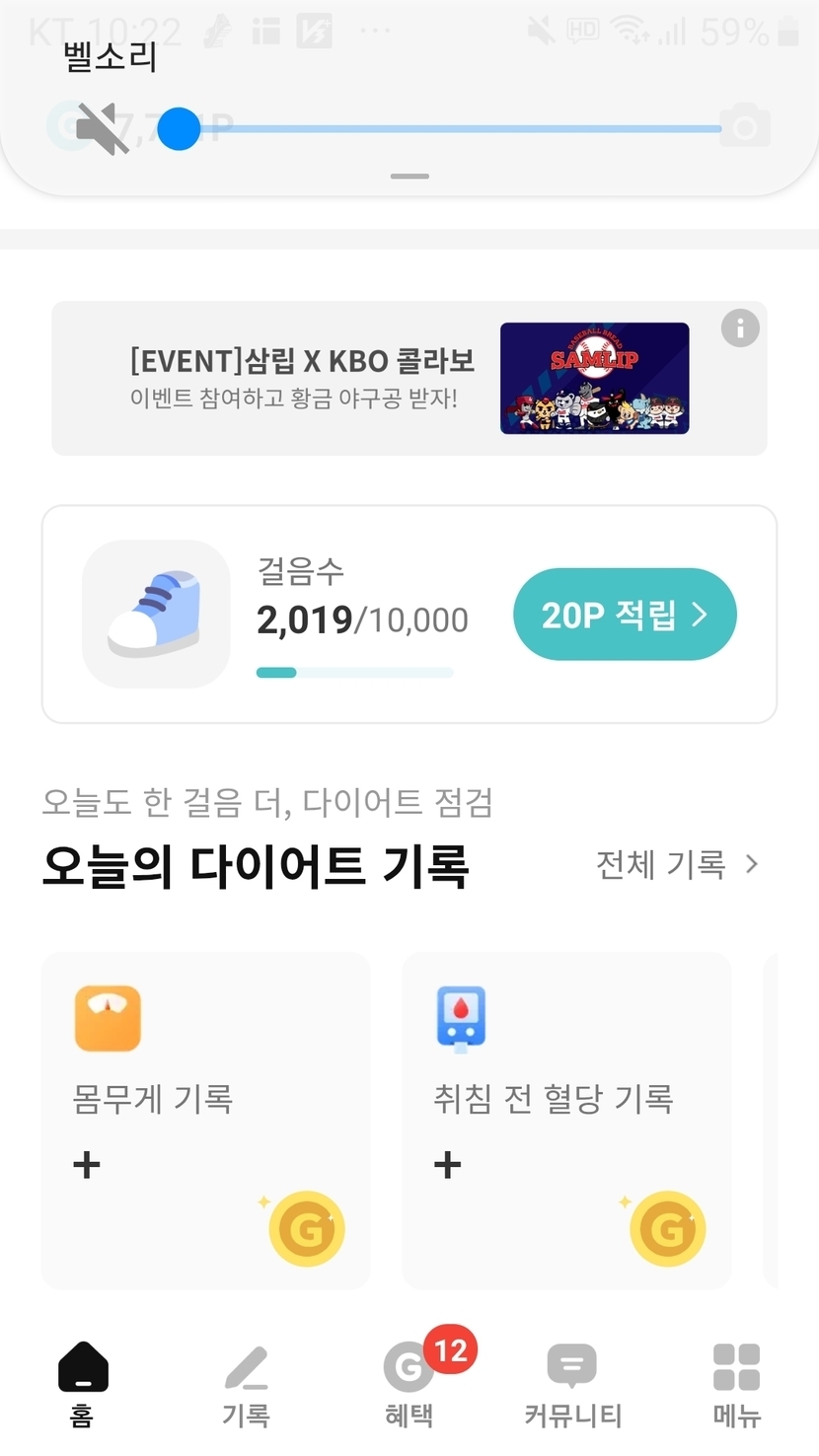
Task: Tap the muted ringtone speaker icon
Action: tap(103, 128)
